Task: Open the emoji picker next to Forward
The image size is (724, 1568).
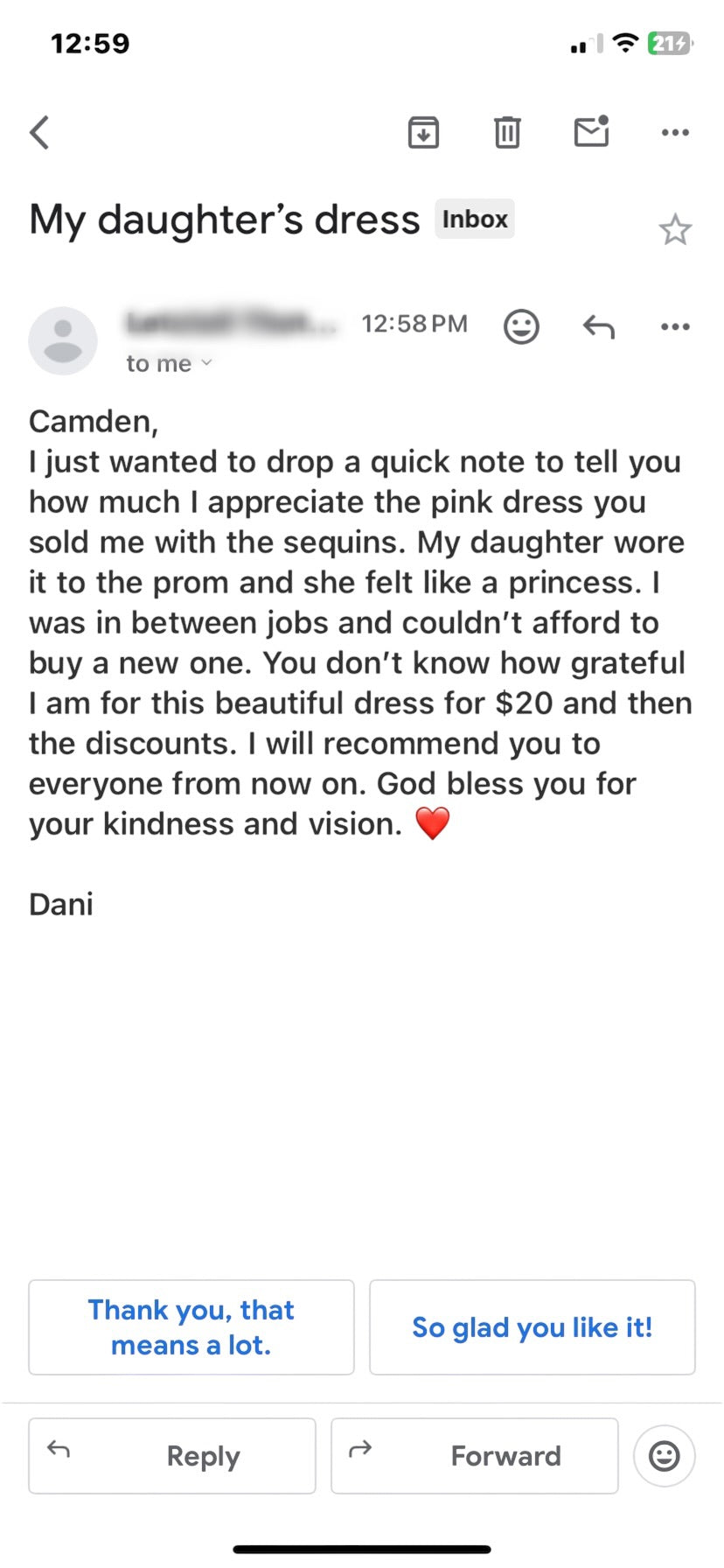Action: click(x=664, y=1455)
